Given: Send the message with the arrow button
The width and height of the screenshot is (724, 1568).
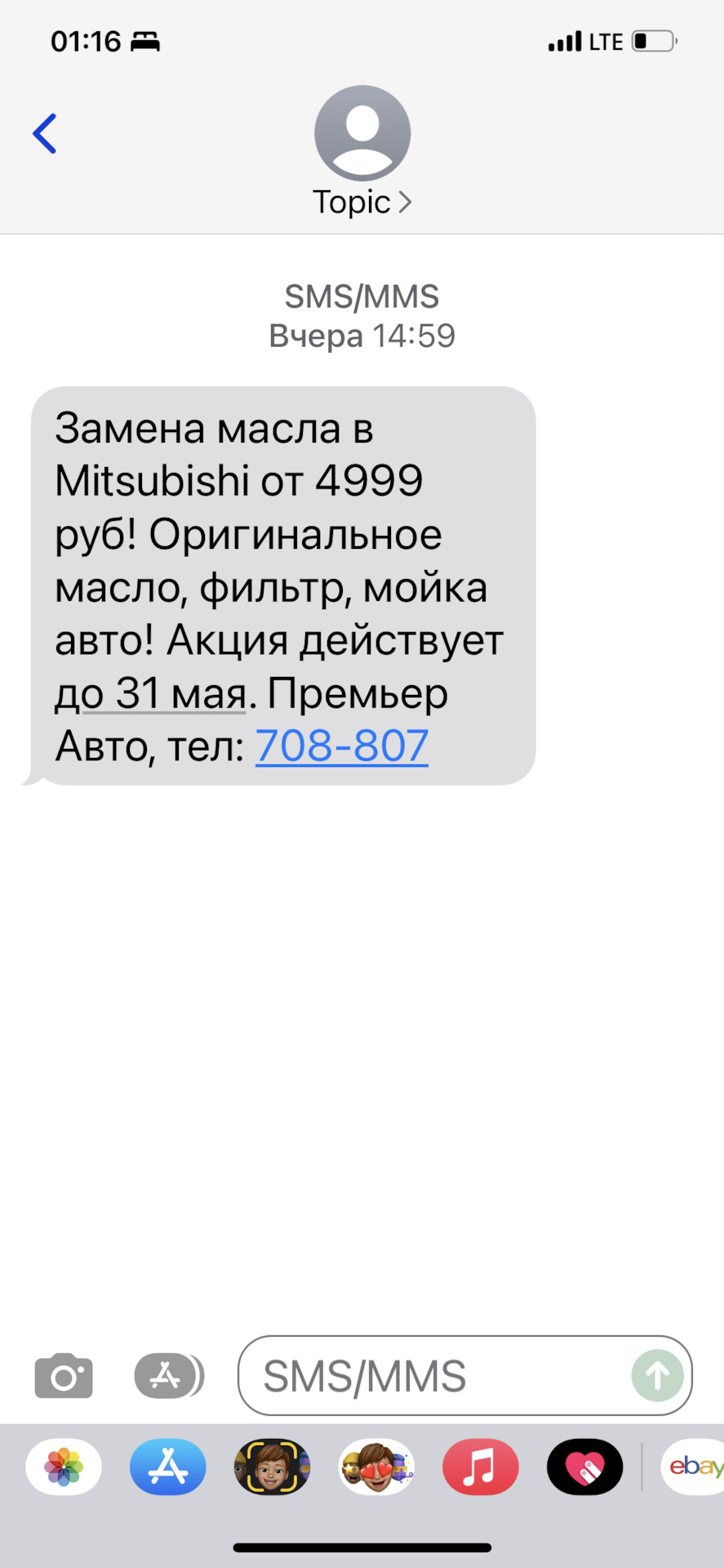Looking at the screenshot, I should pos(657,1376).
